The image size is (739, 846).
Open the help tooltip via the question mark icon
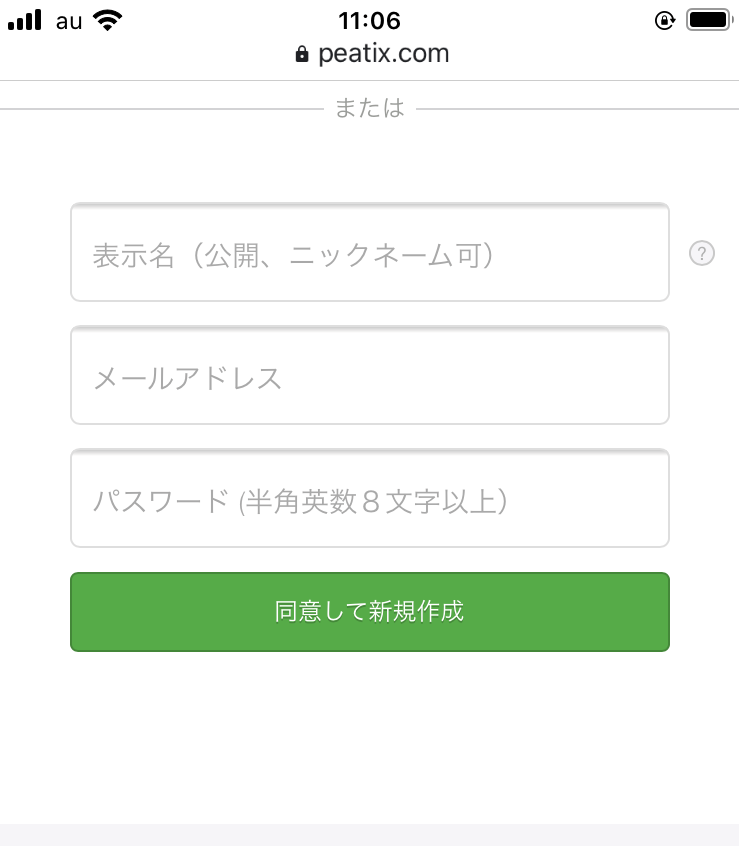tap(702, 253)
